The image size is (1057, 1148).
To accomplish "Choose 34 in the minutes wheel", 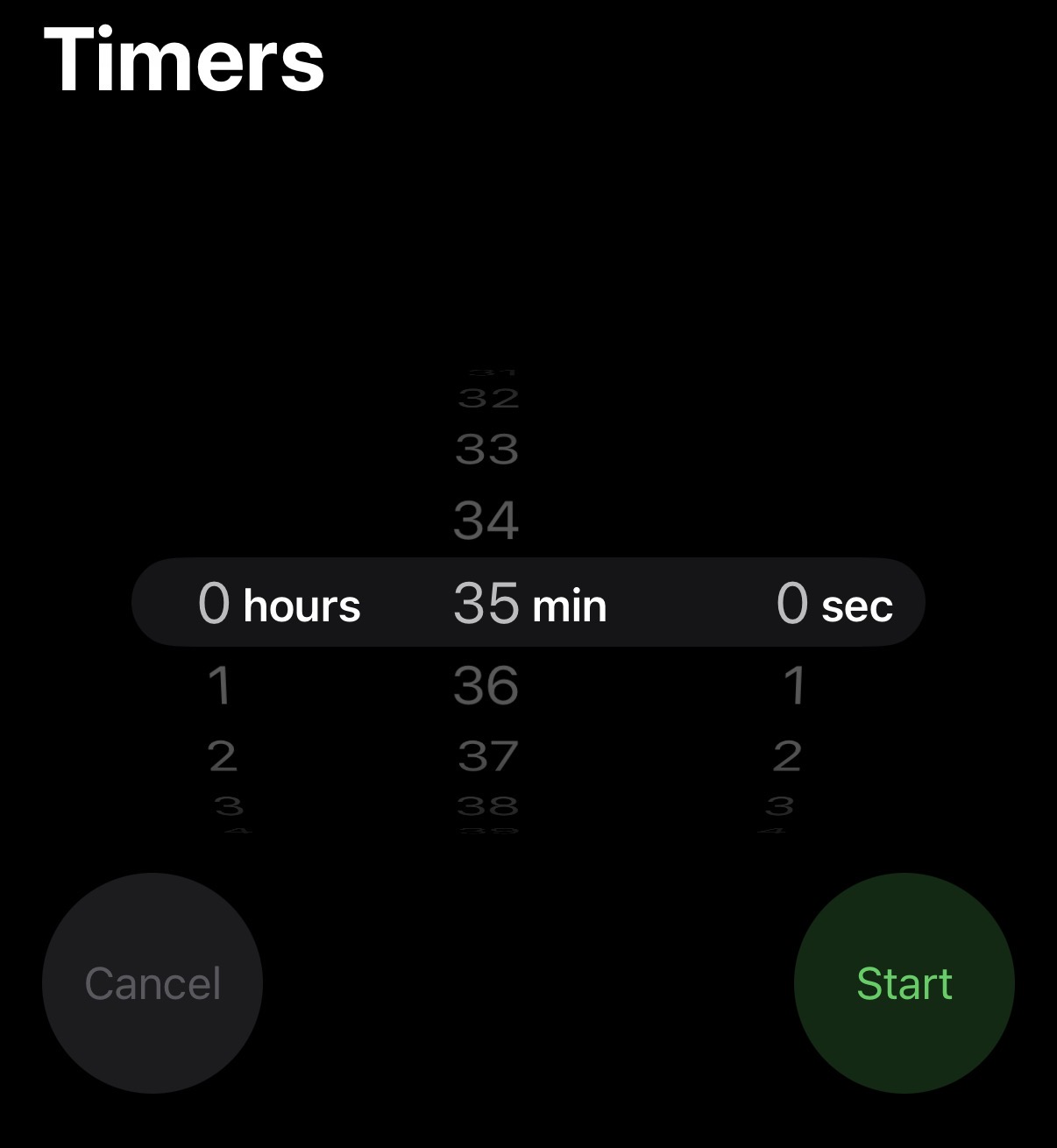I will pyautogui.click(x=486, y=520).
